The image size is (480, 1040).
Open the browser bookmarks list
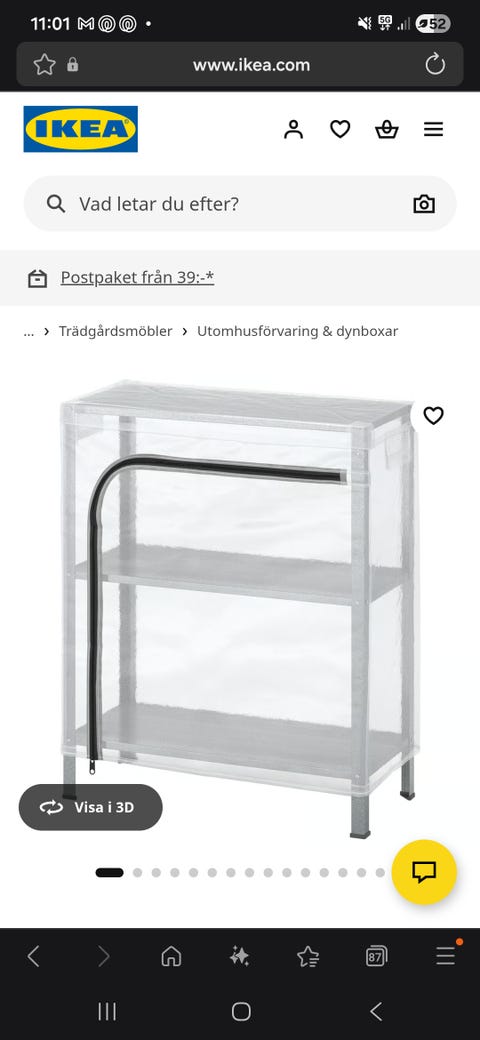[x=308, y=956]
